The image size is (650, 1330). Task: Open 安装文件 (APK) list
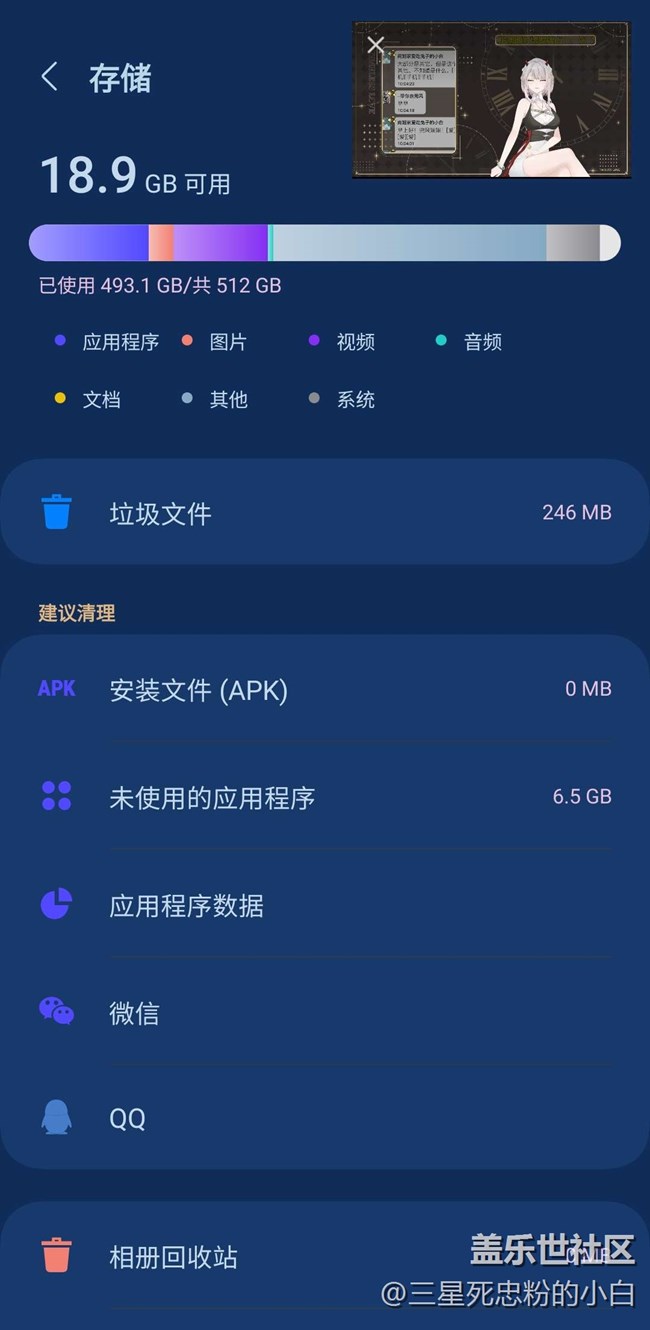coord(325,689)
